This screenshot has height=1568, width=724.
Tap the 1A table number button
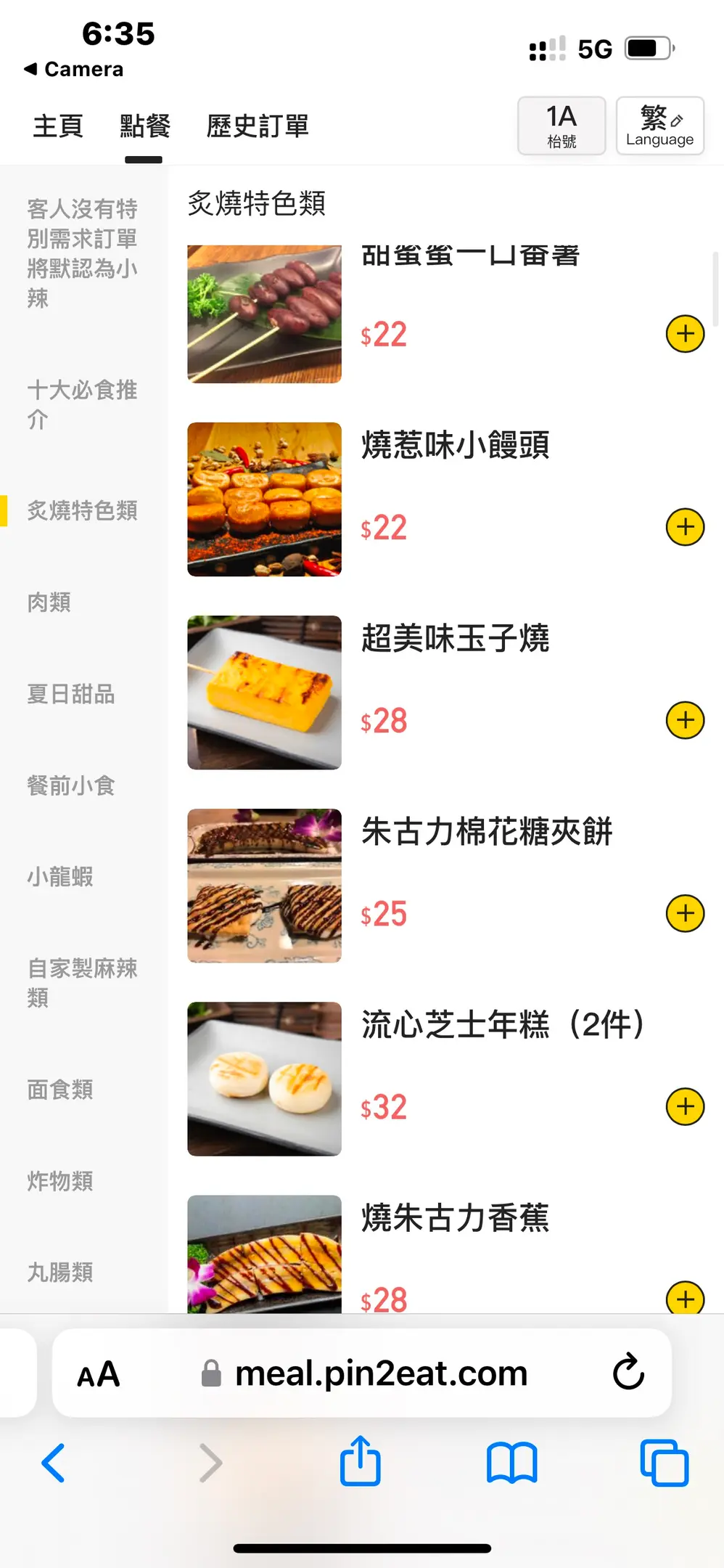[x=561, y=126]
